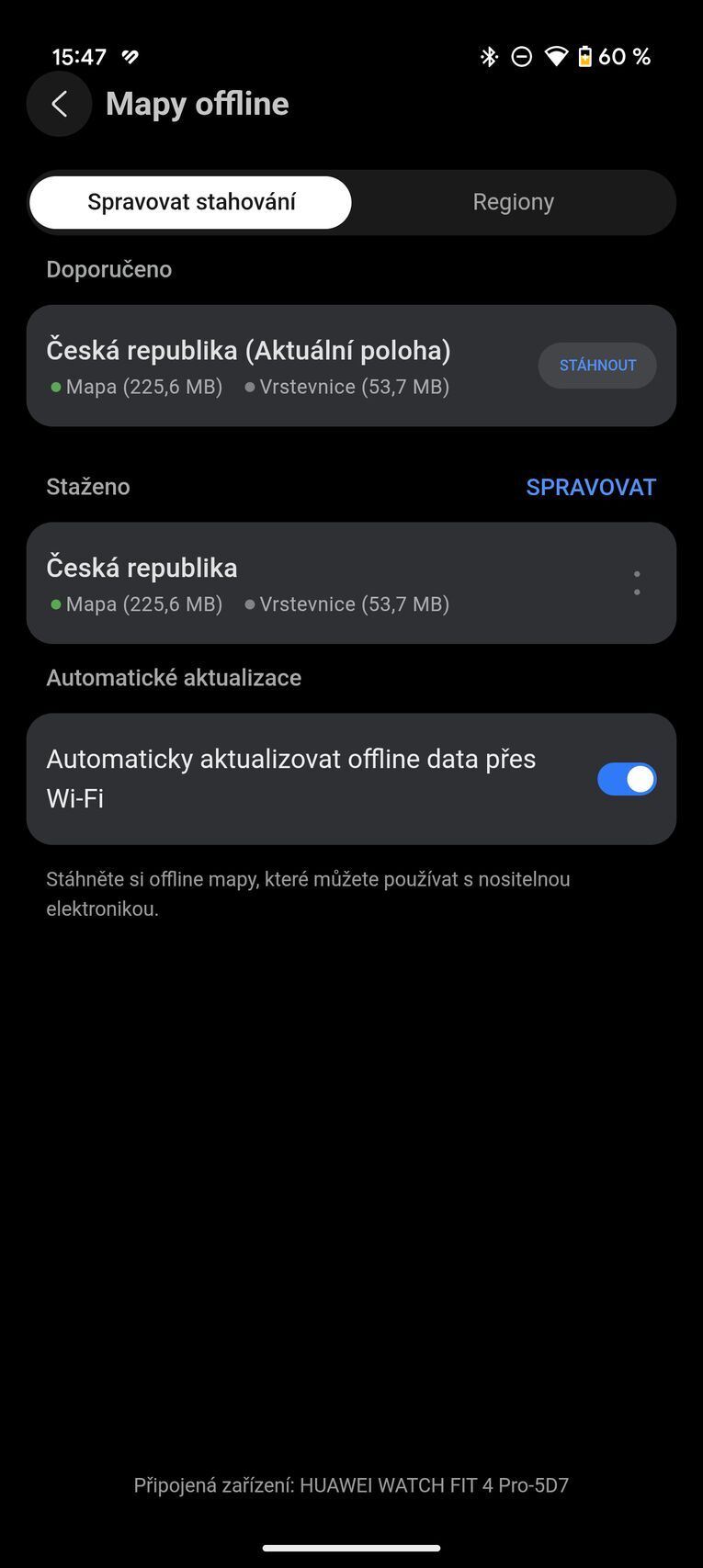Tap the blue switch in Automatické aktualizace section
Image resolution: width=703 pixels, height=1568 pixels.
[x=627, y=778]
